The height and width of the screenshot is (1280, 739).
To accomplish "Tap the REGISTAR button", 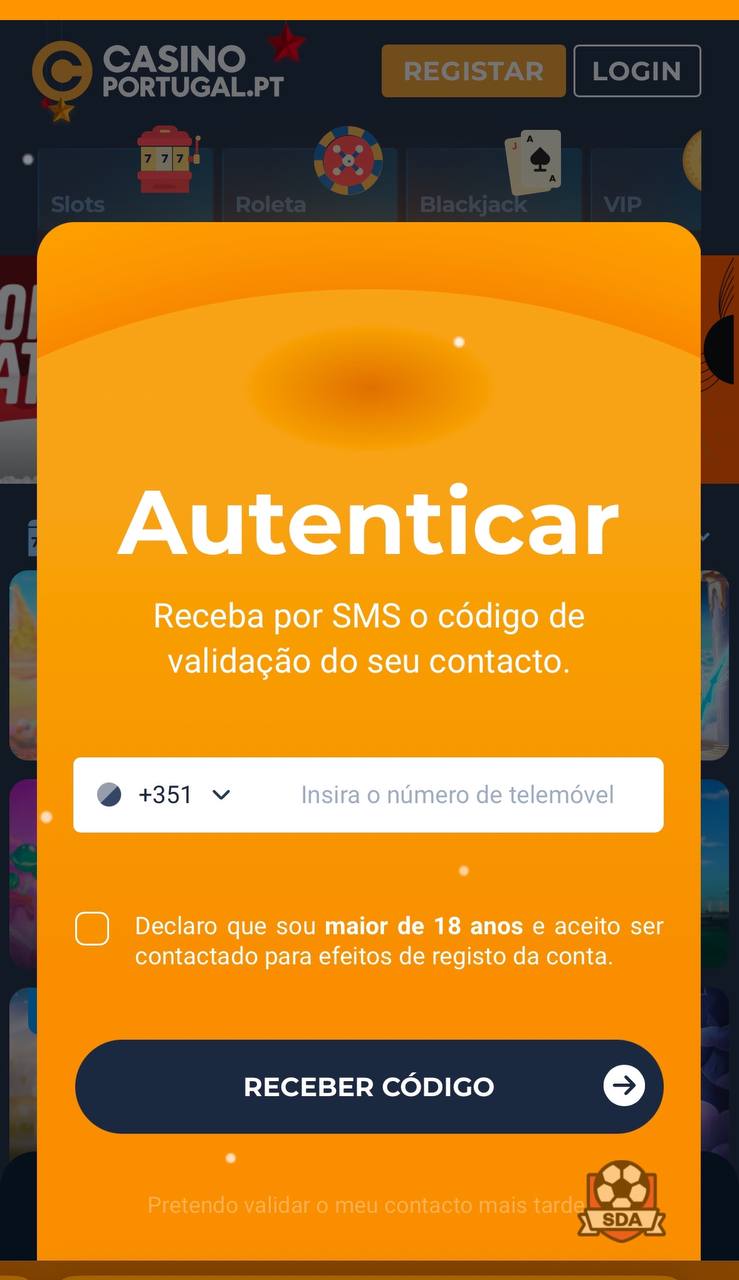I will [473, 71].
